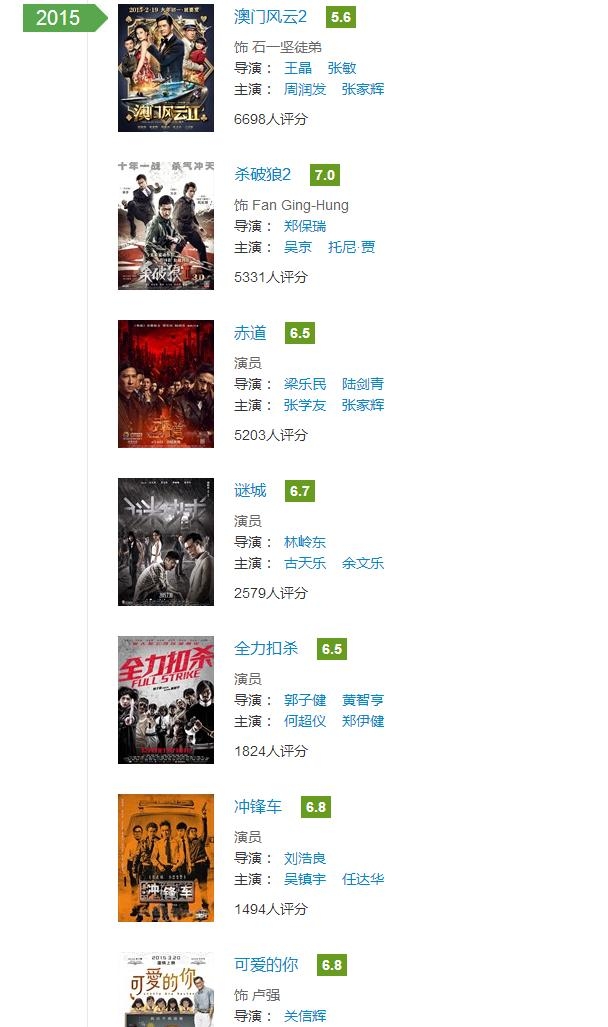This screenshot has width=608, height=1027.
Task: View actress 何超仪's profile
Action: pyautogui.click(x=305, y=721)
